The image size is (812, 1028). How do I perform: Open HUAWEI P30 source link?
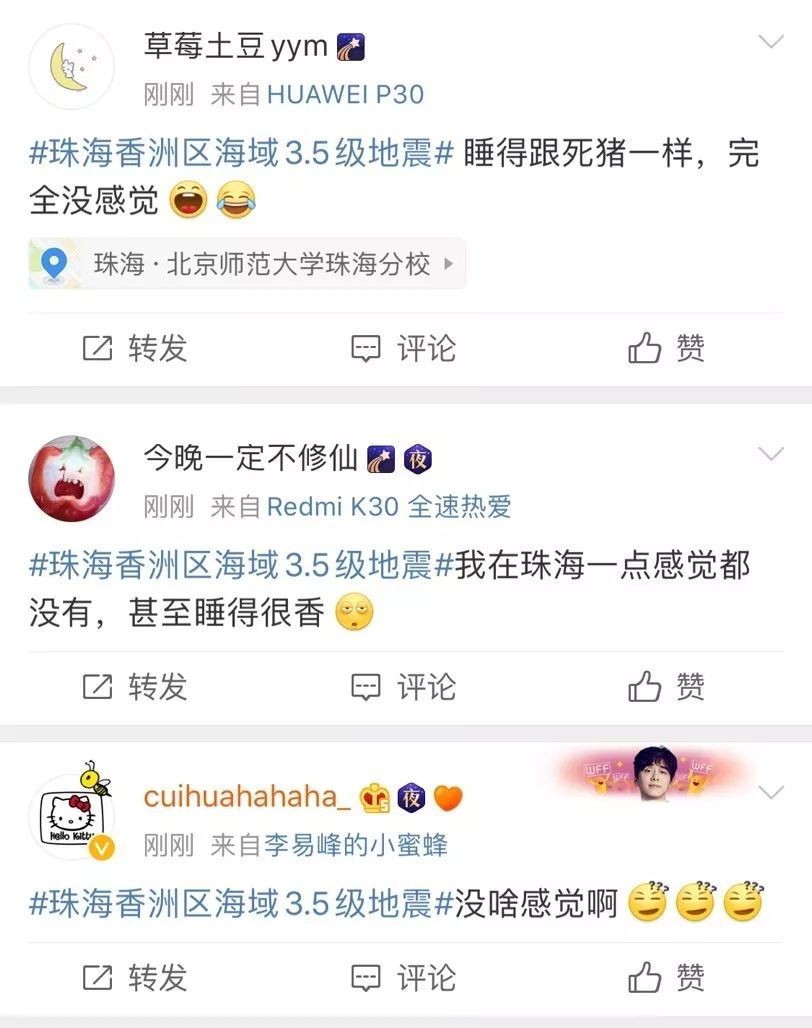[x=345, y=95]
